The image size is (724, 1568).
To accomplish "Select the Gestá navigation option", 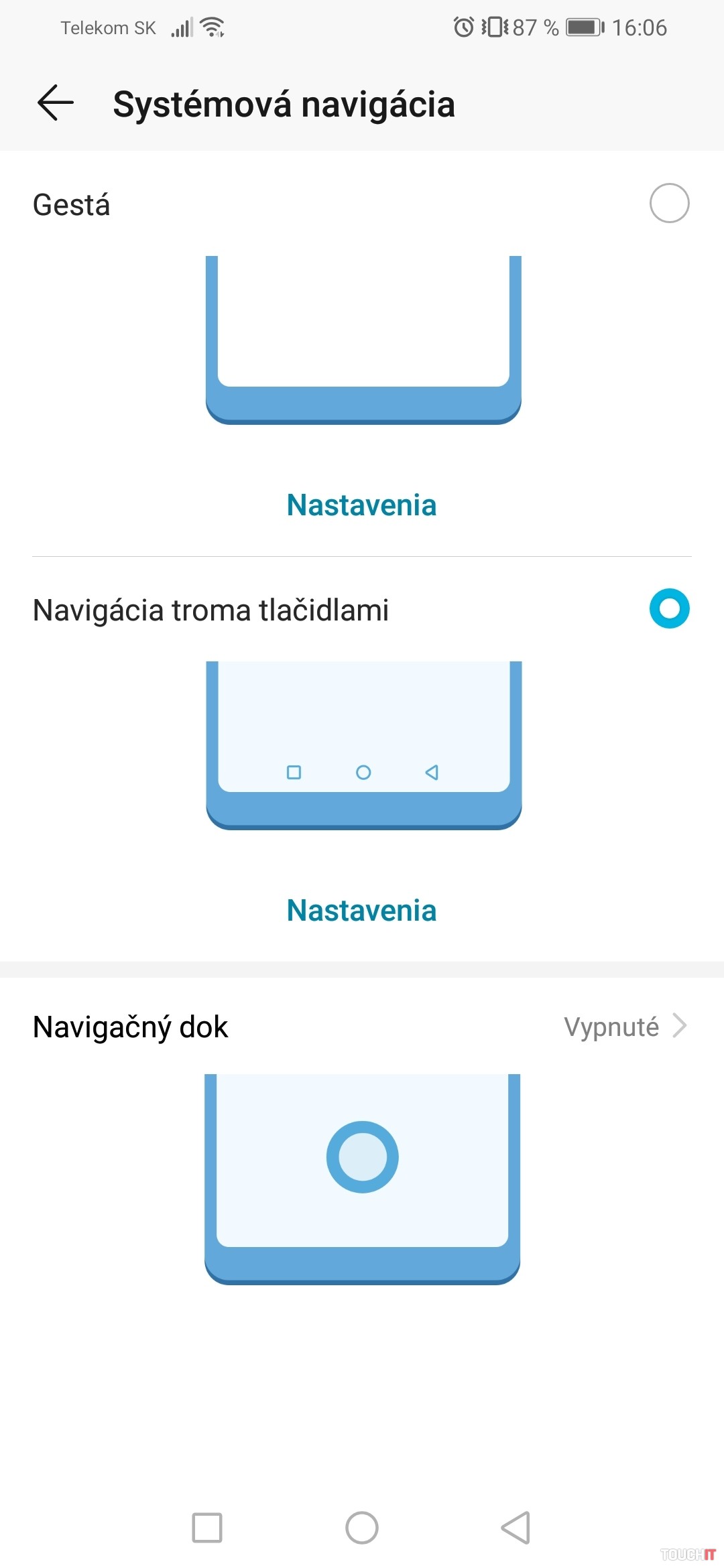I will (668, 203).
